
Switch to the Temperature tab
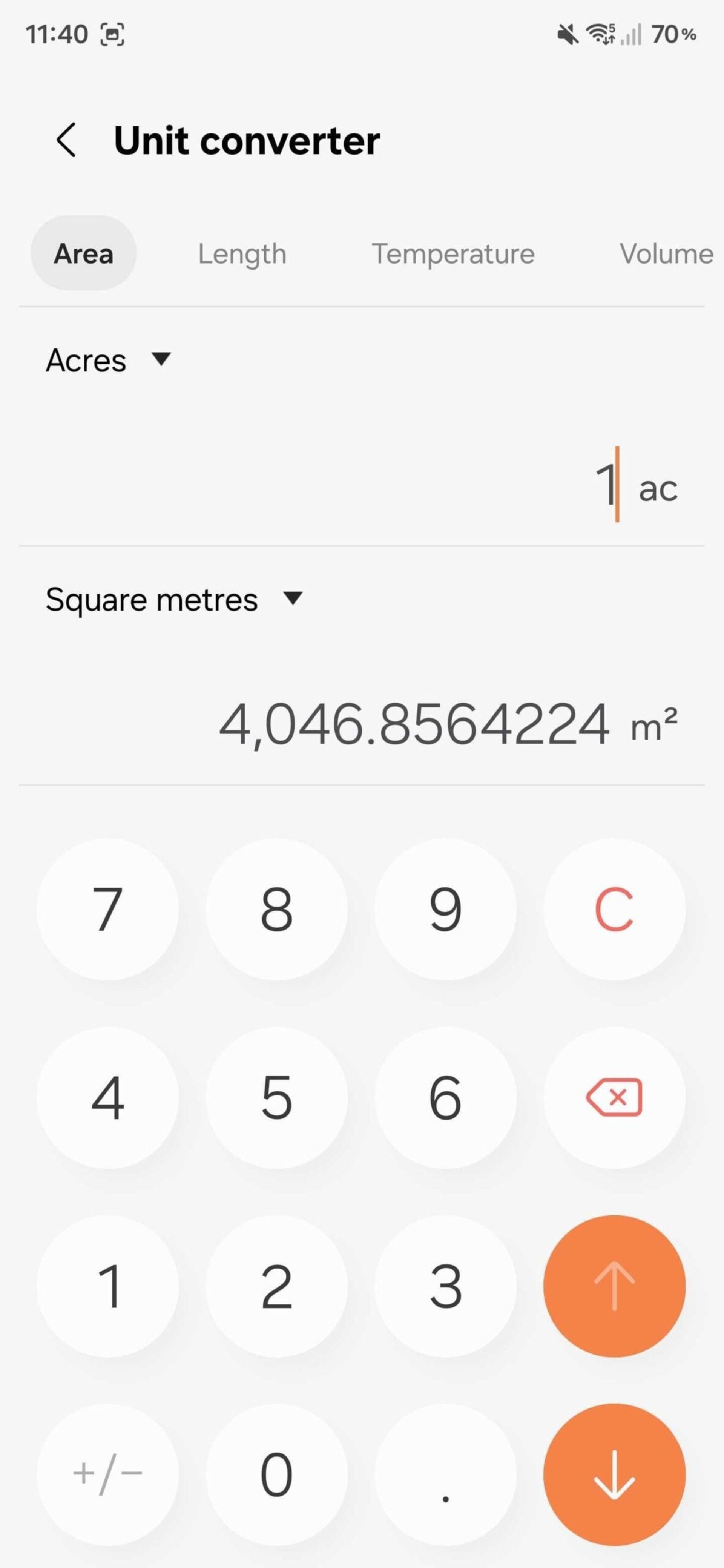tap(453, 254)
